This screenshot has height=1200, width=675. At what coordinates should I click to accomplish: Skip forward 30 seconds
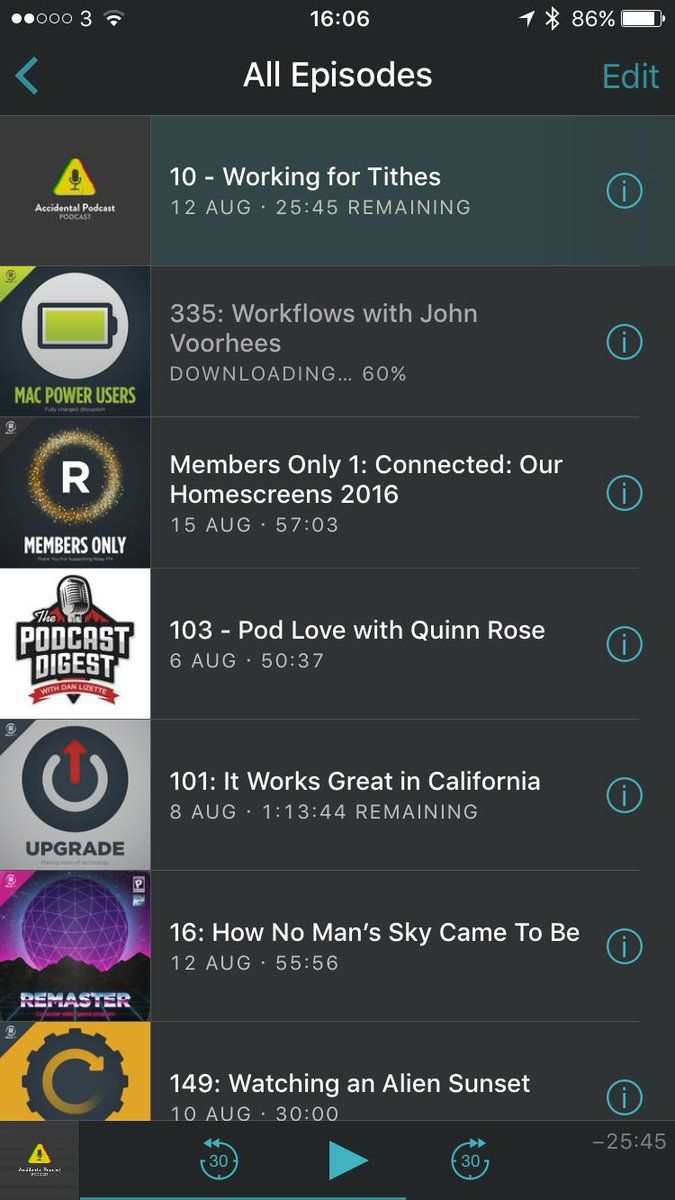click(x=470, y=1160)
